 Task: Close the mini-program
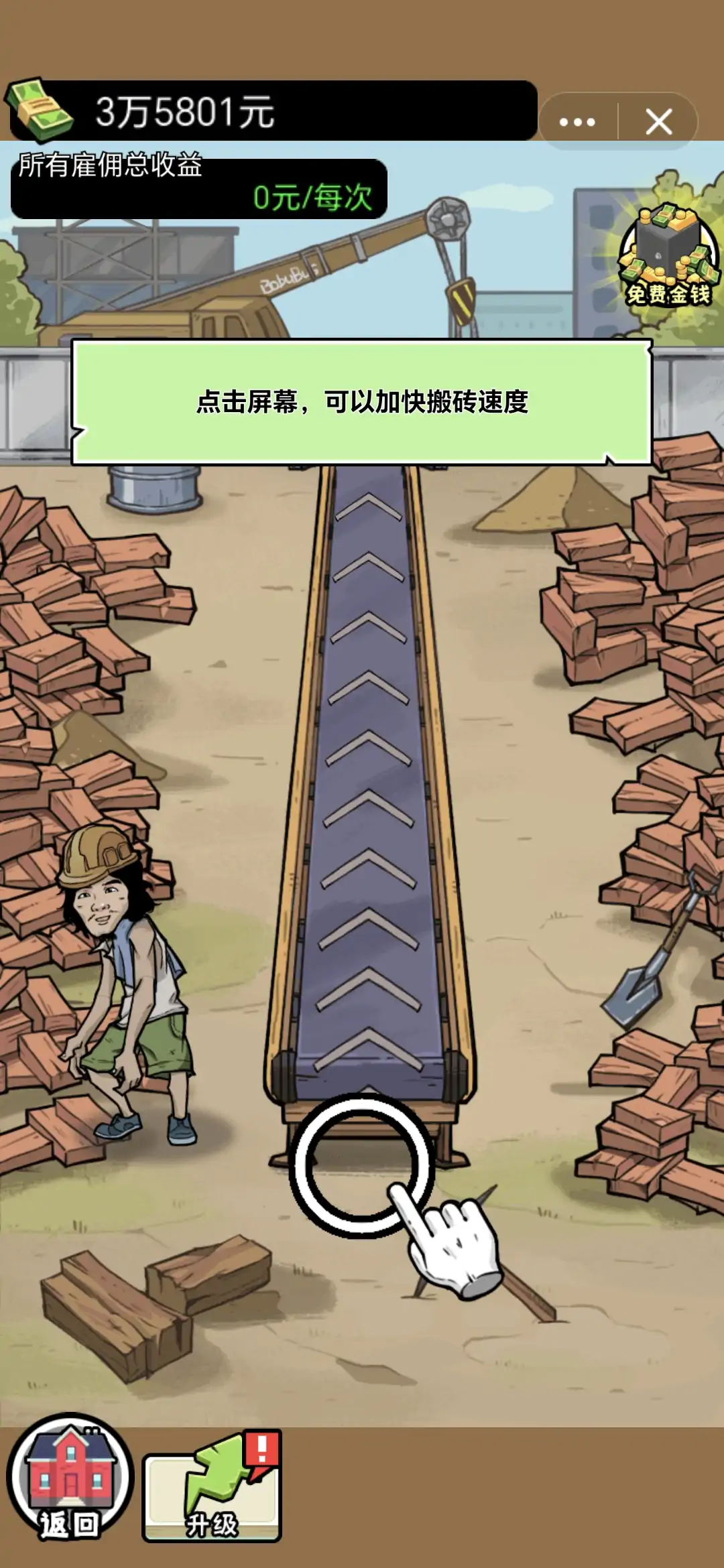click(x=658, y=122)
